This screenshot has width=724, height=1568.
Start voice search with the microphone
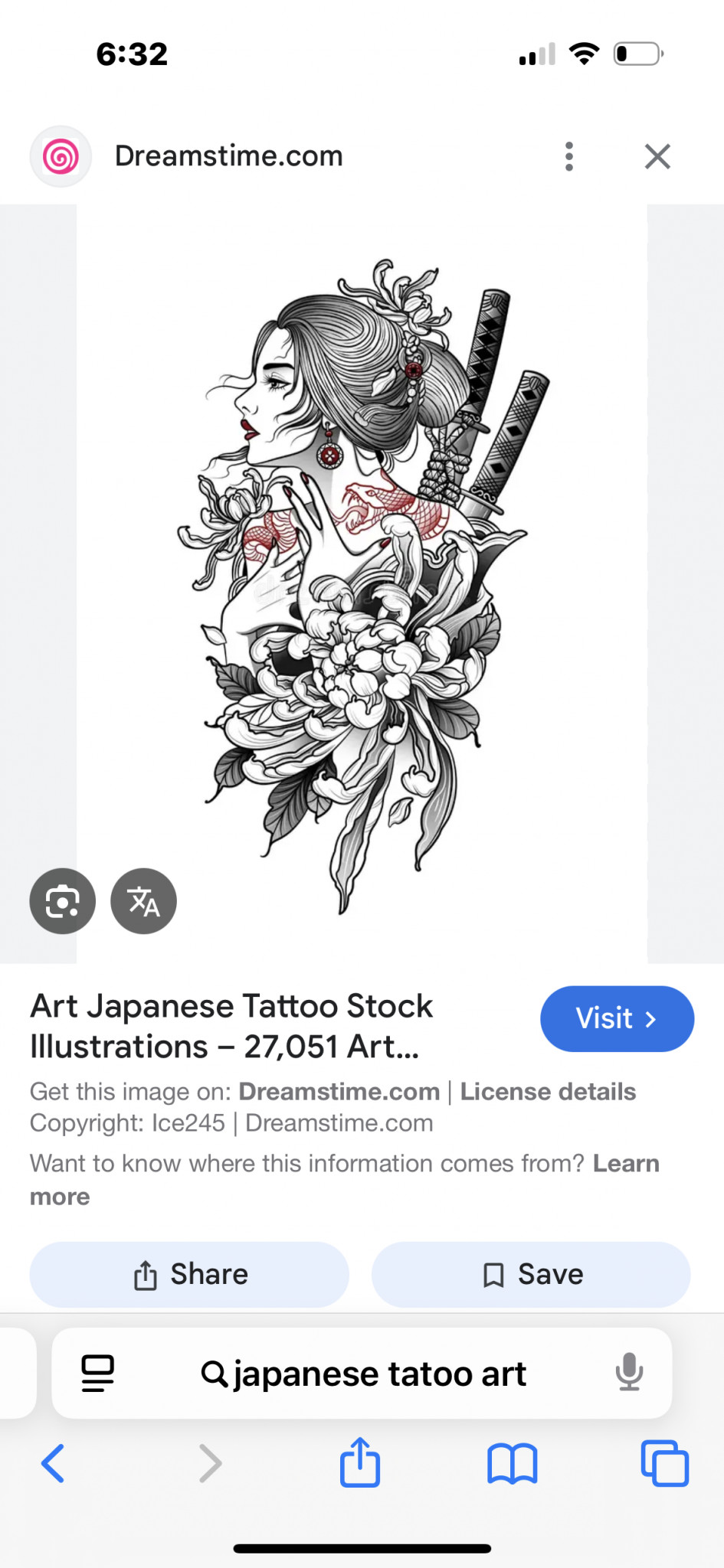pyautogui.click(x=629, y=1372)
